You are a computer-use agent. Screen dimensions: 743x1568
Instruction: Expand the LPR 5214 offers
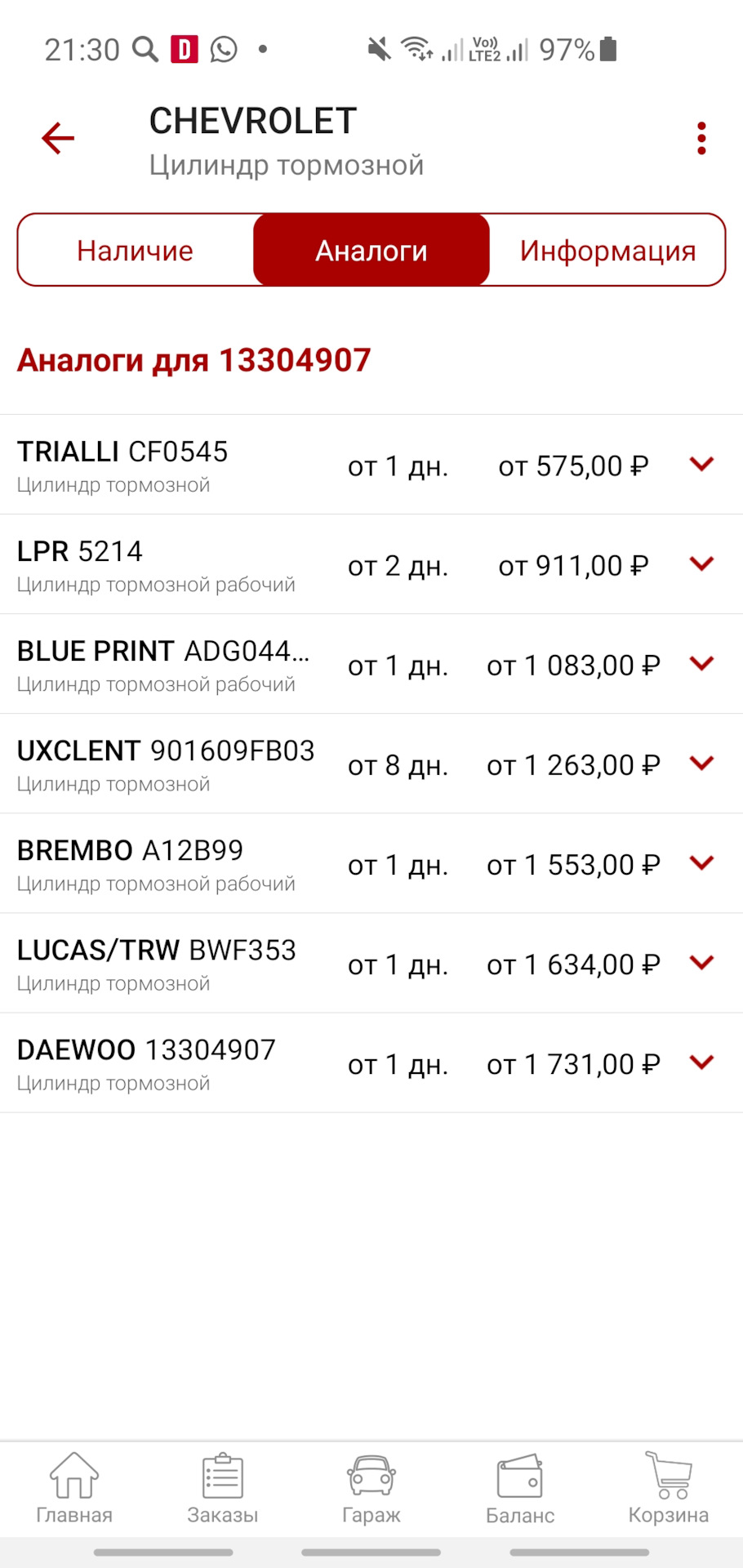[x=701, y=564]
